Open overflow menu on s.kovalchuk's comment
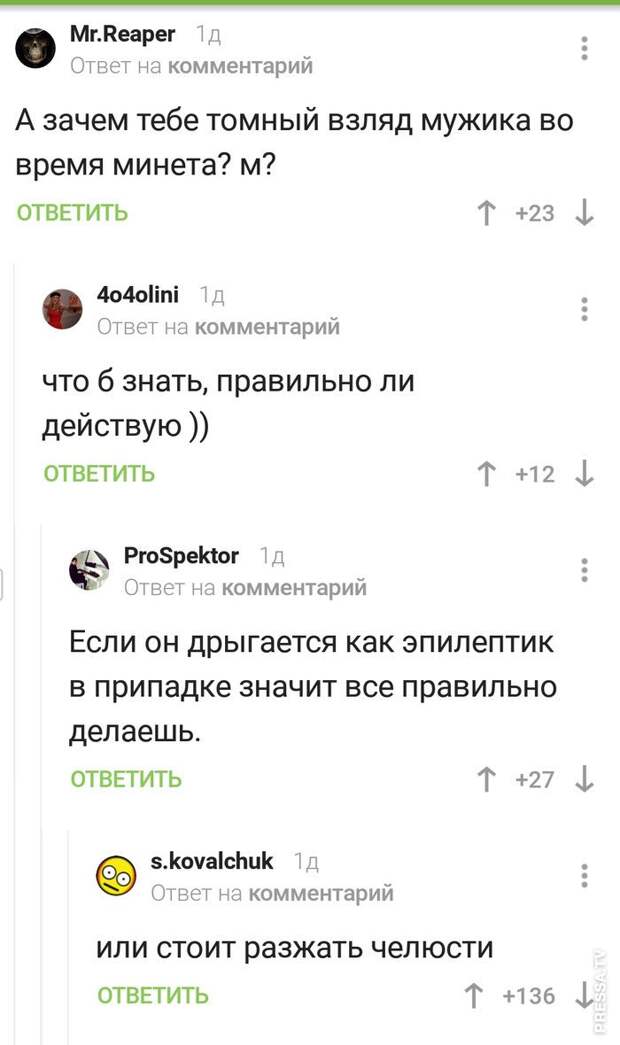Screen dimensions: 620x1045 (x=585, y=874)
